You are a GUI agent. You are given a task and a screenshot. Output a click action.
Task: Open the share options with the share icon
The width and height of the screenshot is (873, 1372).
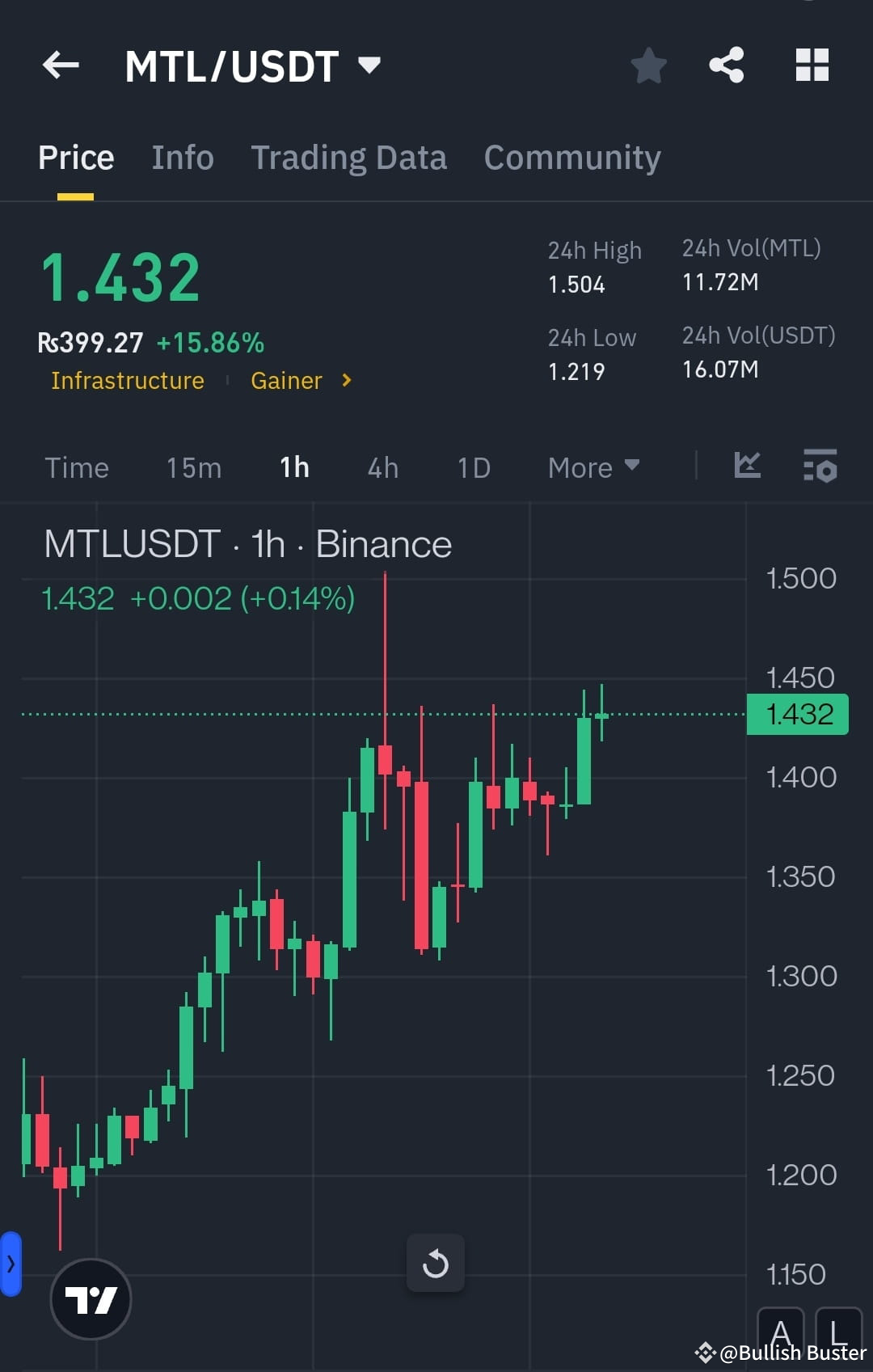click(727, 65)
